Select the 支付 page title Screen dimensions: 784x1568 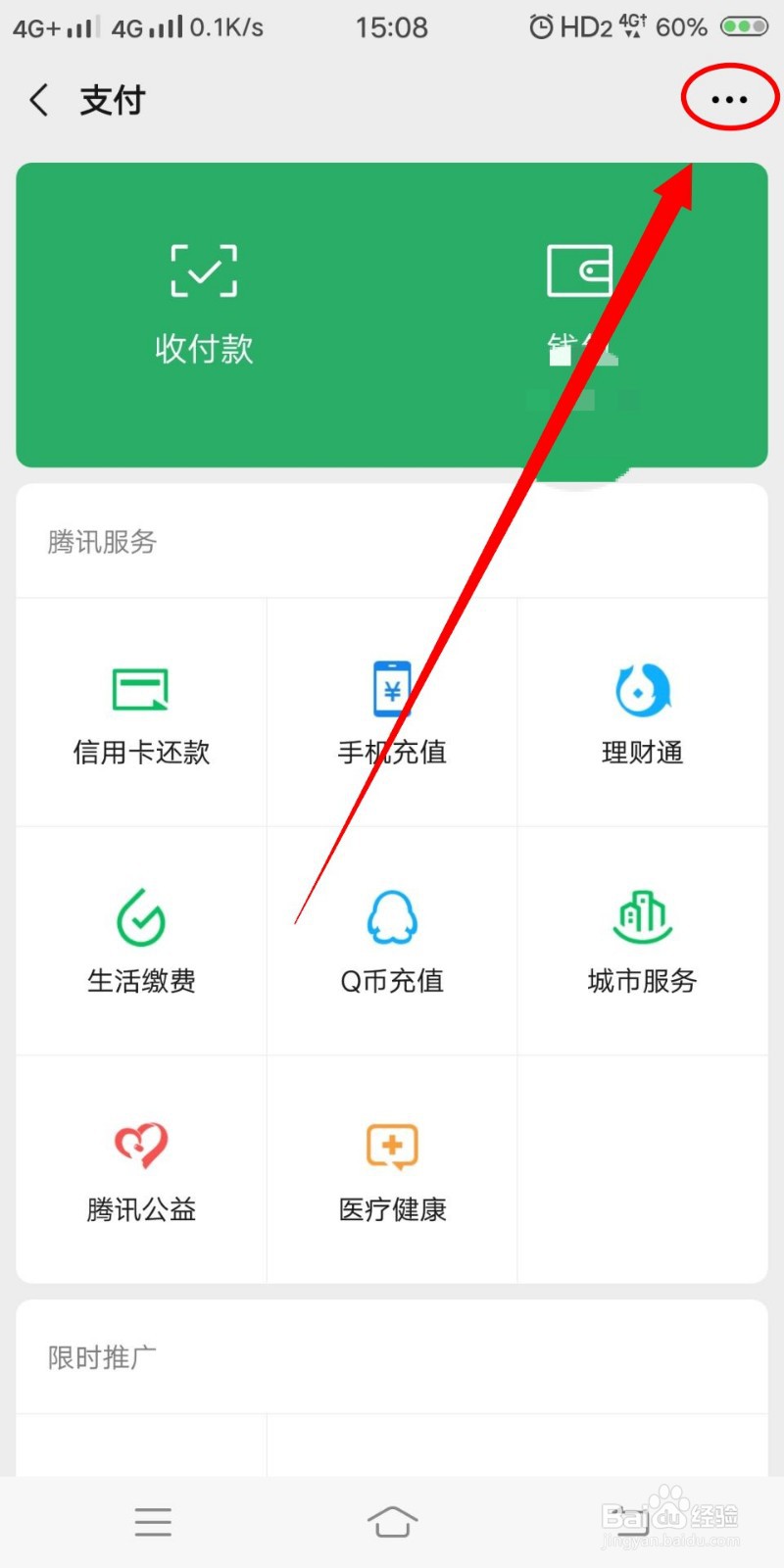point(112,99)
